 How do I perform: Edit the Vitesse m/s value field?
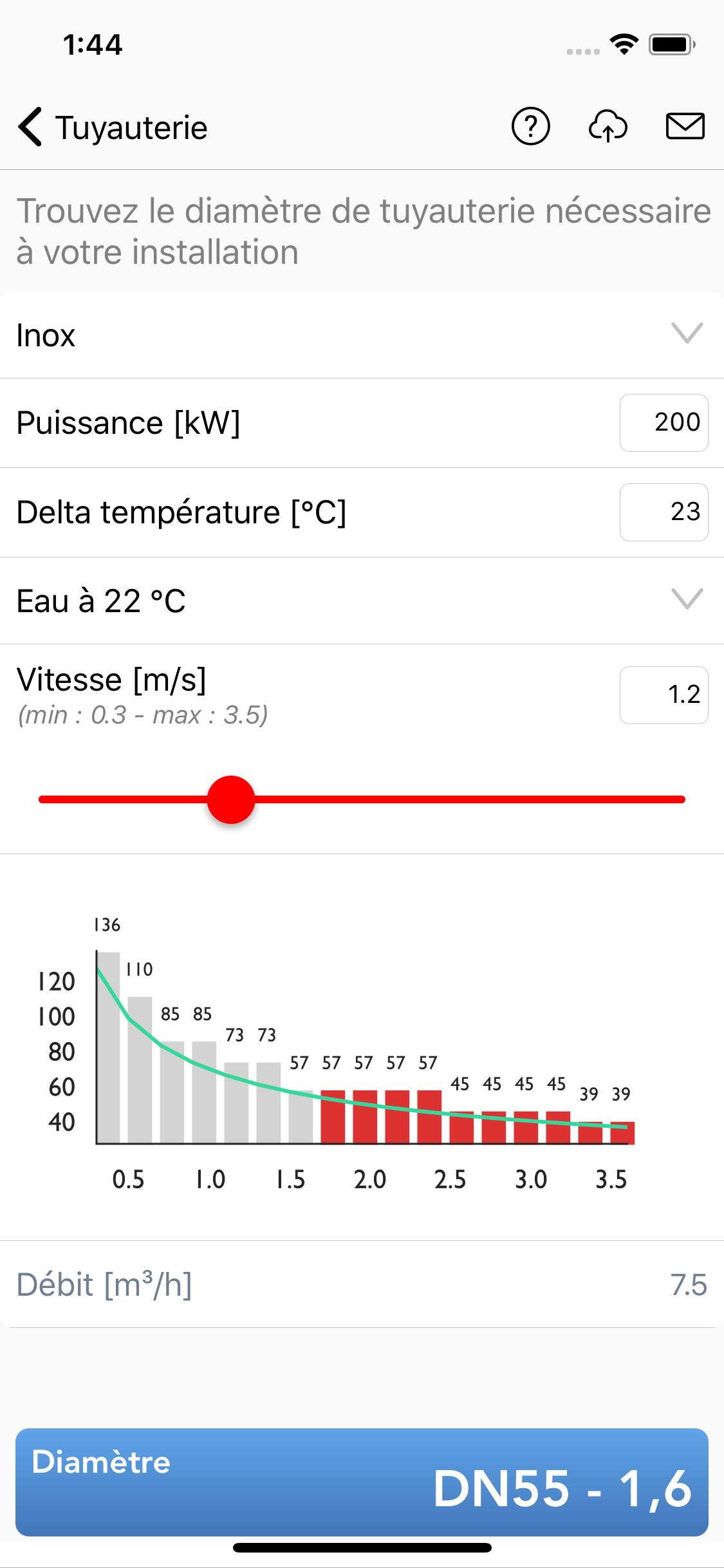coord(664,695)
